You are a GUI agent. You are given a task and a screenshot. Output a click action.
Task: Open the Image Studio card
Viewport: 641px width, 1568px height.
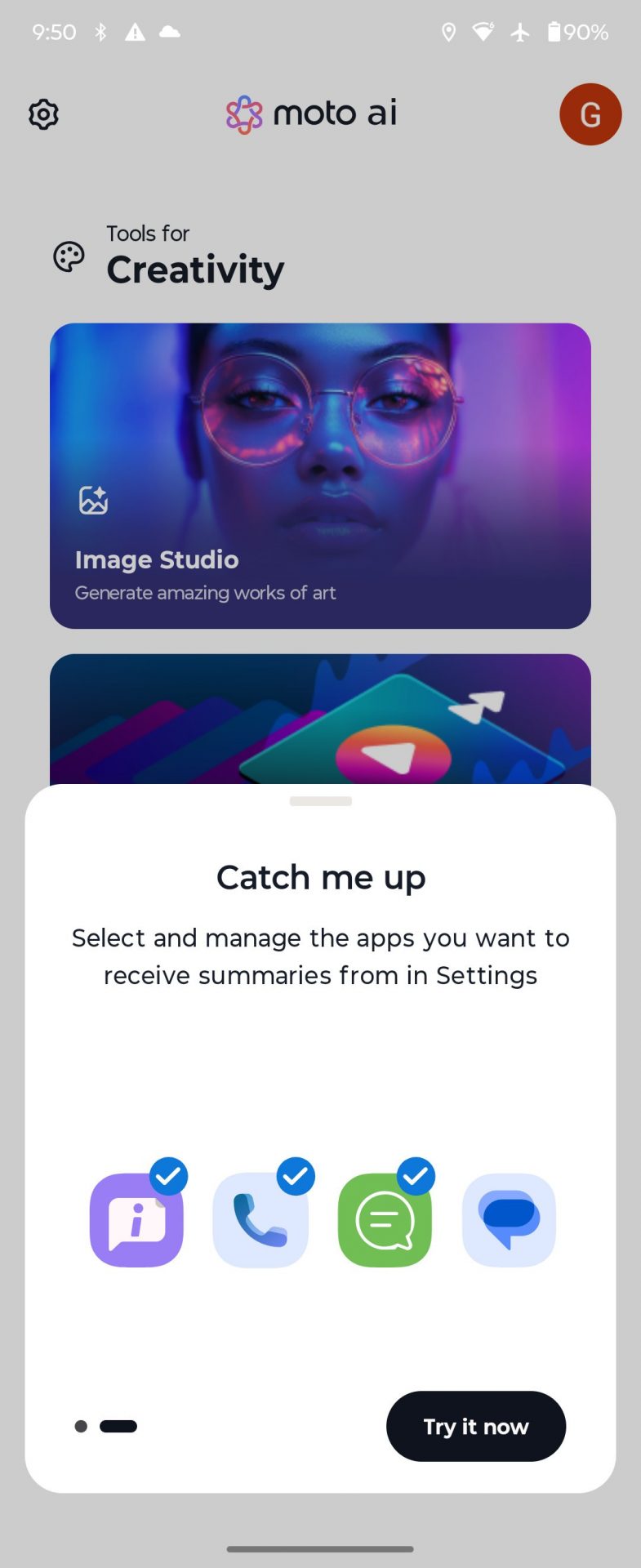320,475
